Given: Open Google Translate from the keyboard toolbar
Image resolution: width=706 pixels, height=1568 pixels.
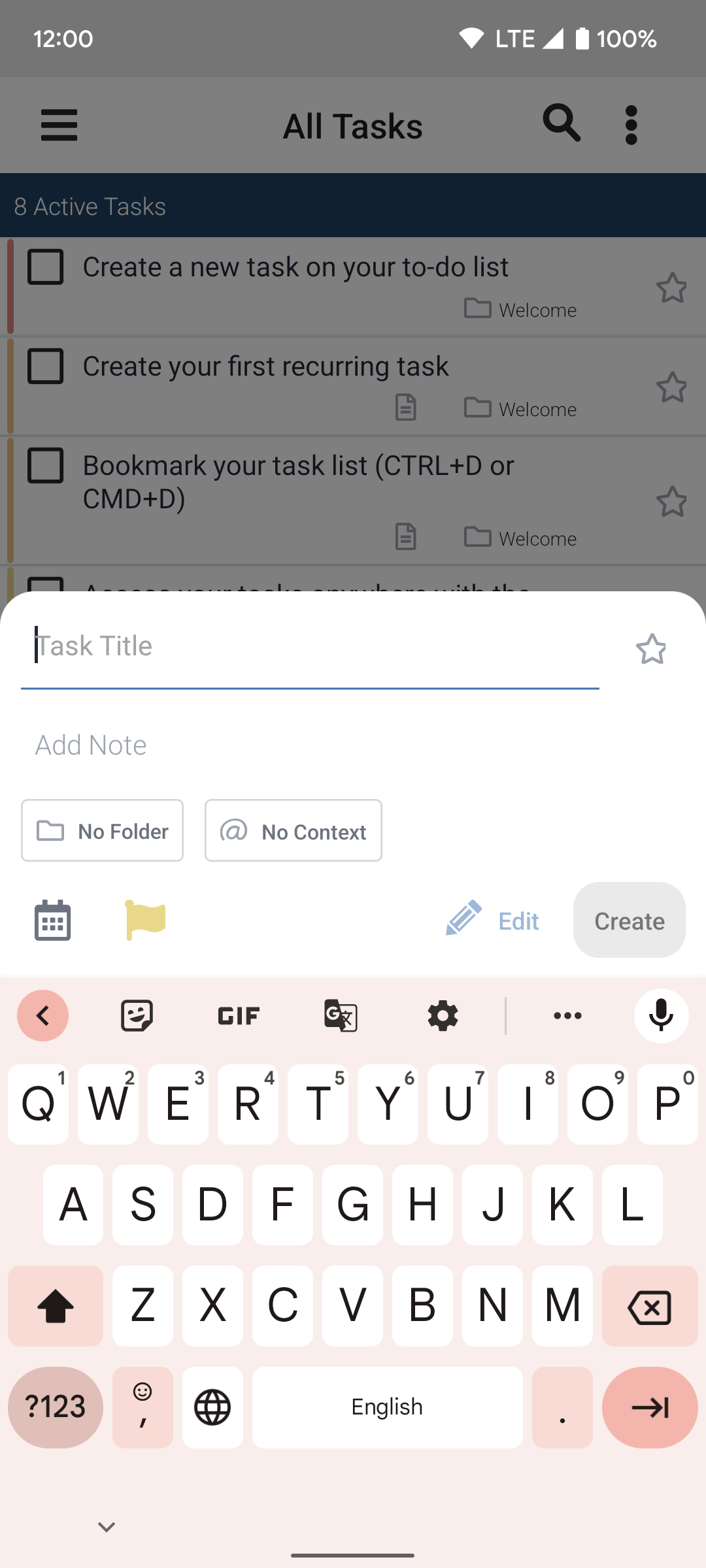Looking at the screenshot, I should click(340, 1015).
